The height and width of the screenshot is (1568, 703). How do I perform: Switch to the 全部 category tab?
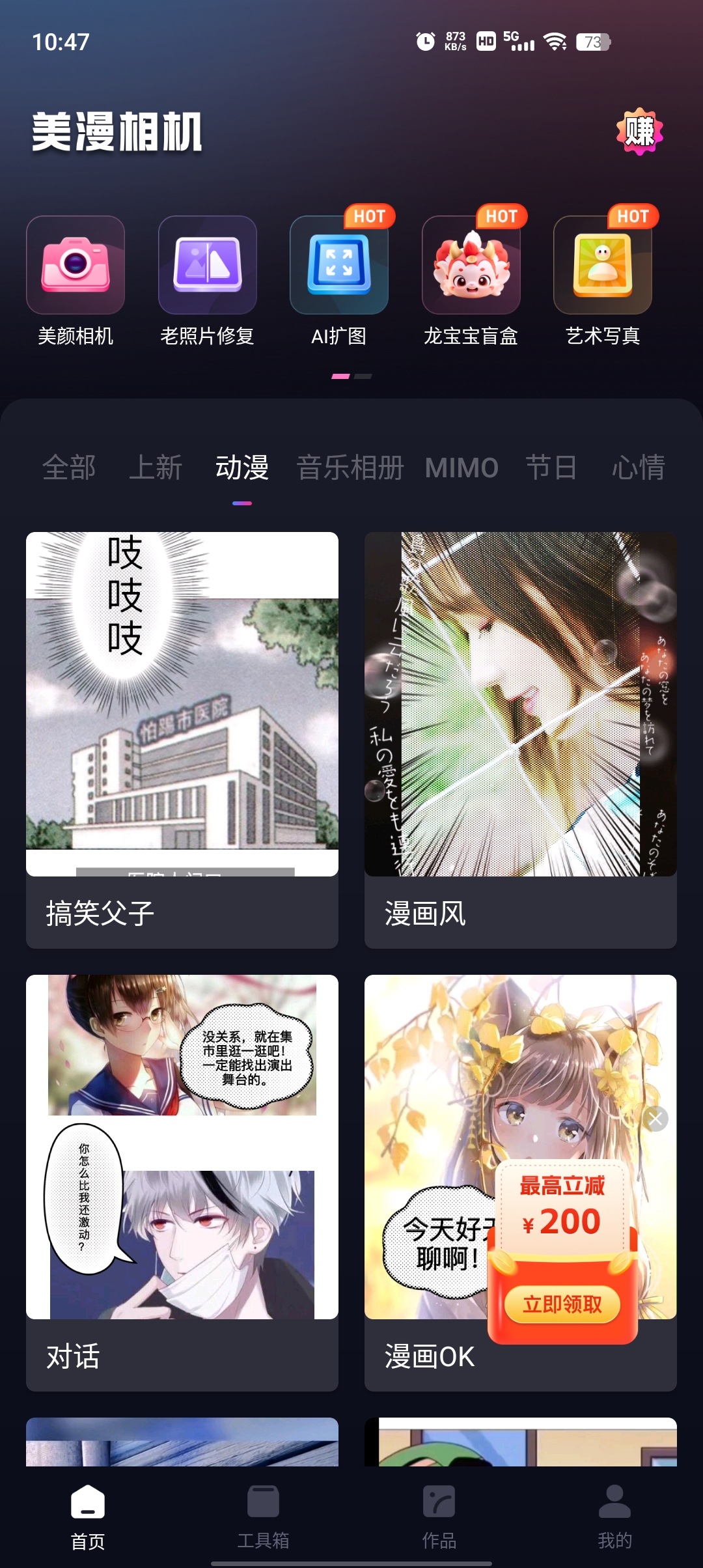(x=70, y=468)
